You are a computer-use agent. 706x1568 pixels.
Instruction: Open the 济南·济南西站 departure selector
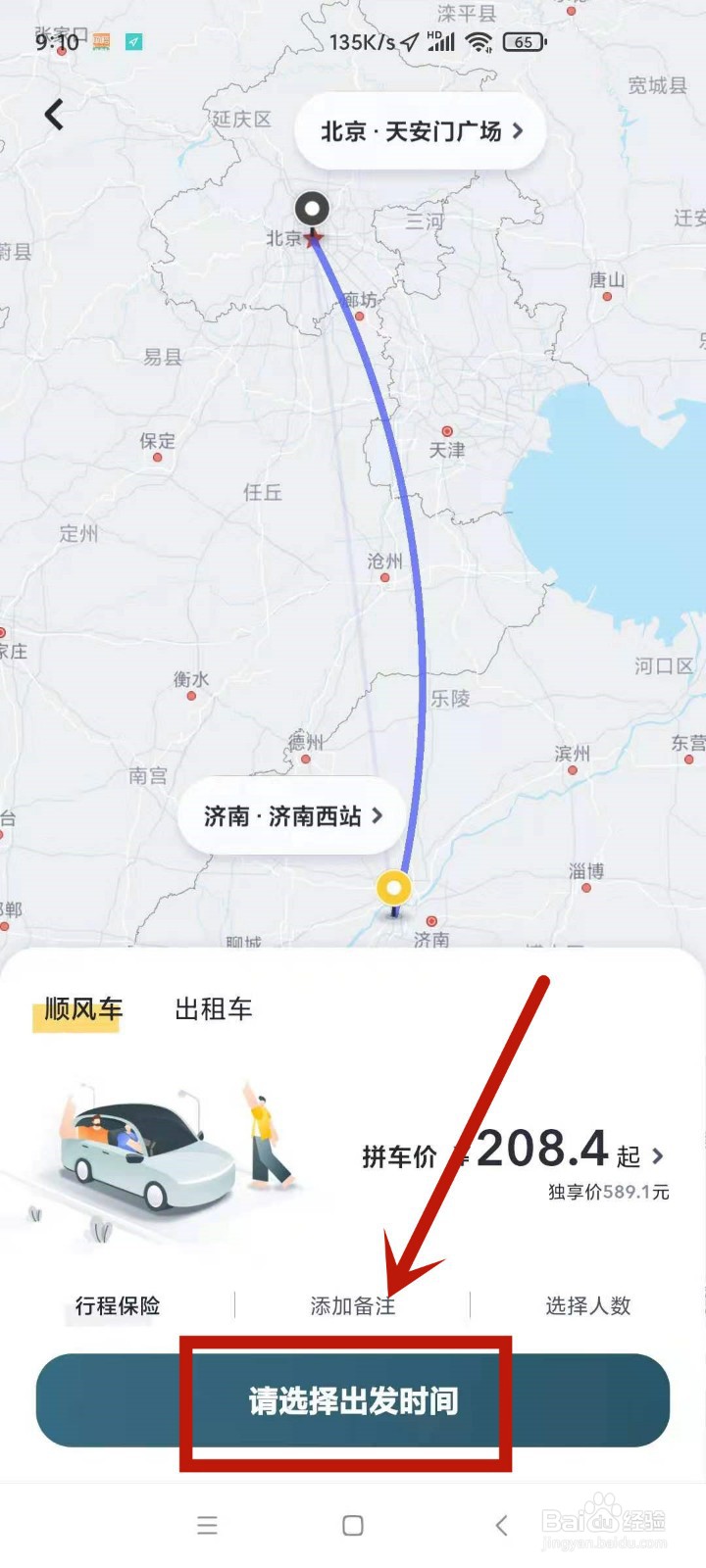(289, 815)
